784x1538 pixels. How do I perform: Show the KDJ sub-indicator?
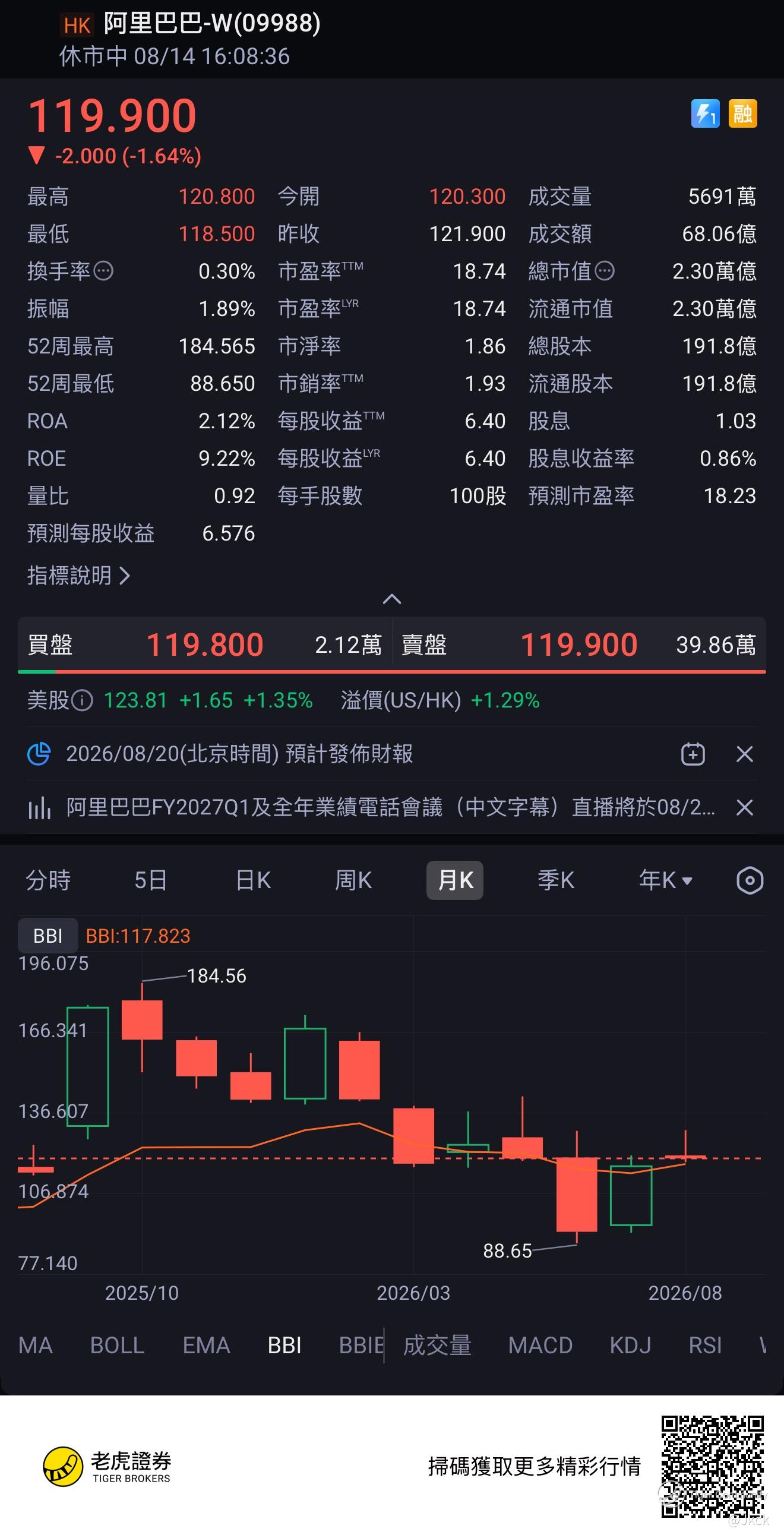(x=630, y=1346)
